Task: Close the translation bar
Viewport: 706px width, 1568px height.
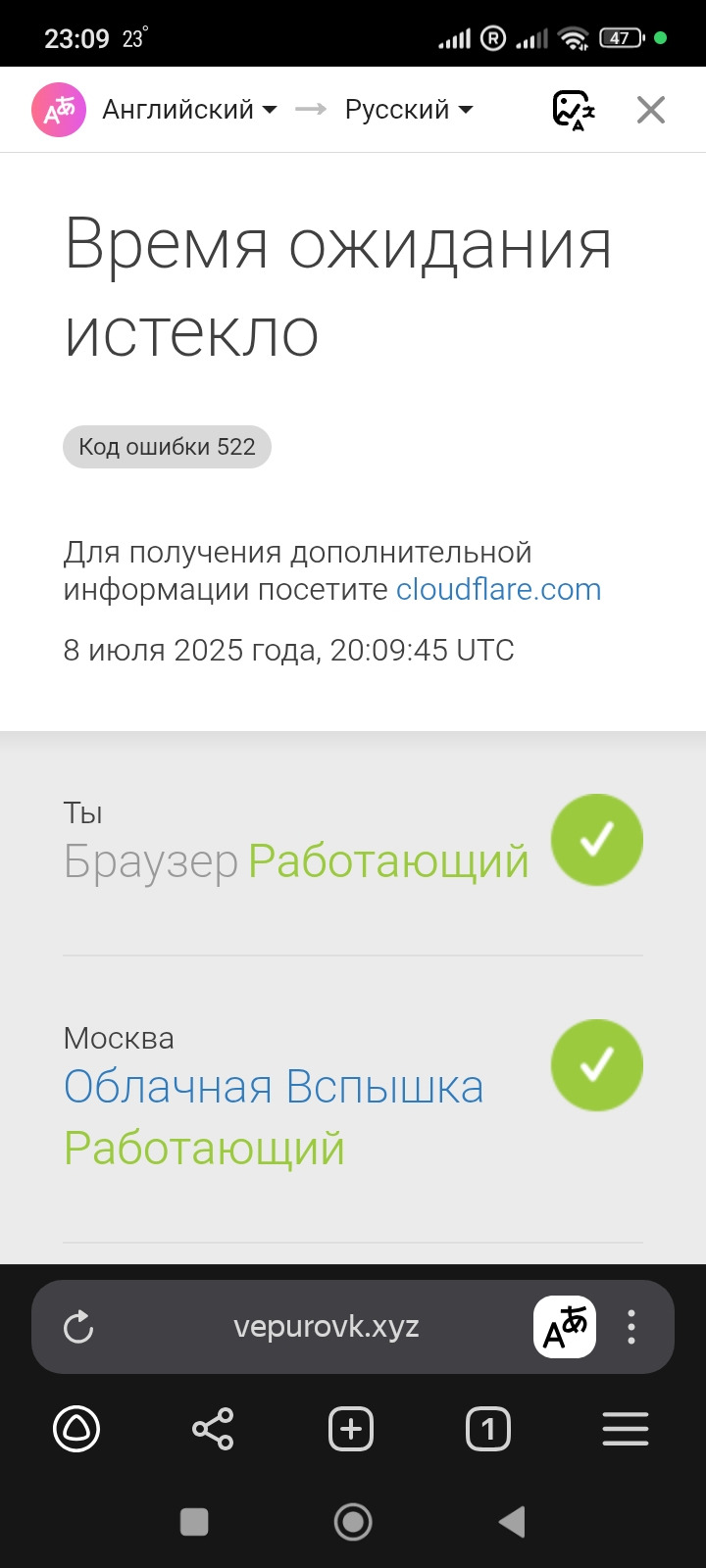Action: (x=651, y=110)
